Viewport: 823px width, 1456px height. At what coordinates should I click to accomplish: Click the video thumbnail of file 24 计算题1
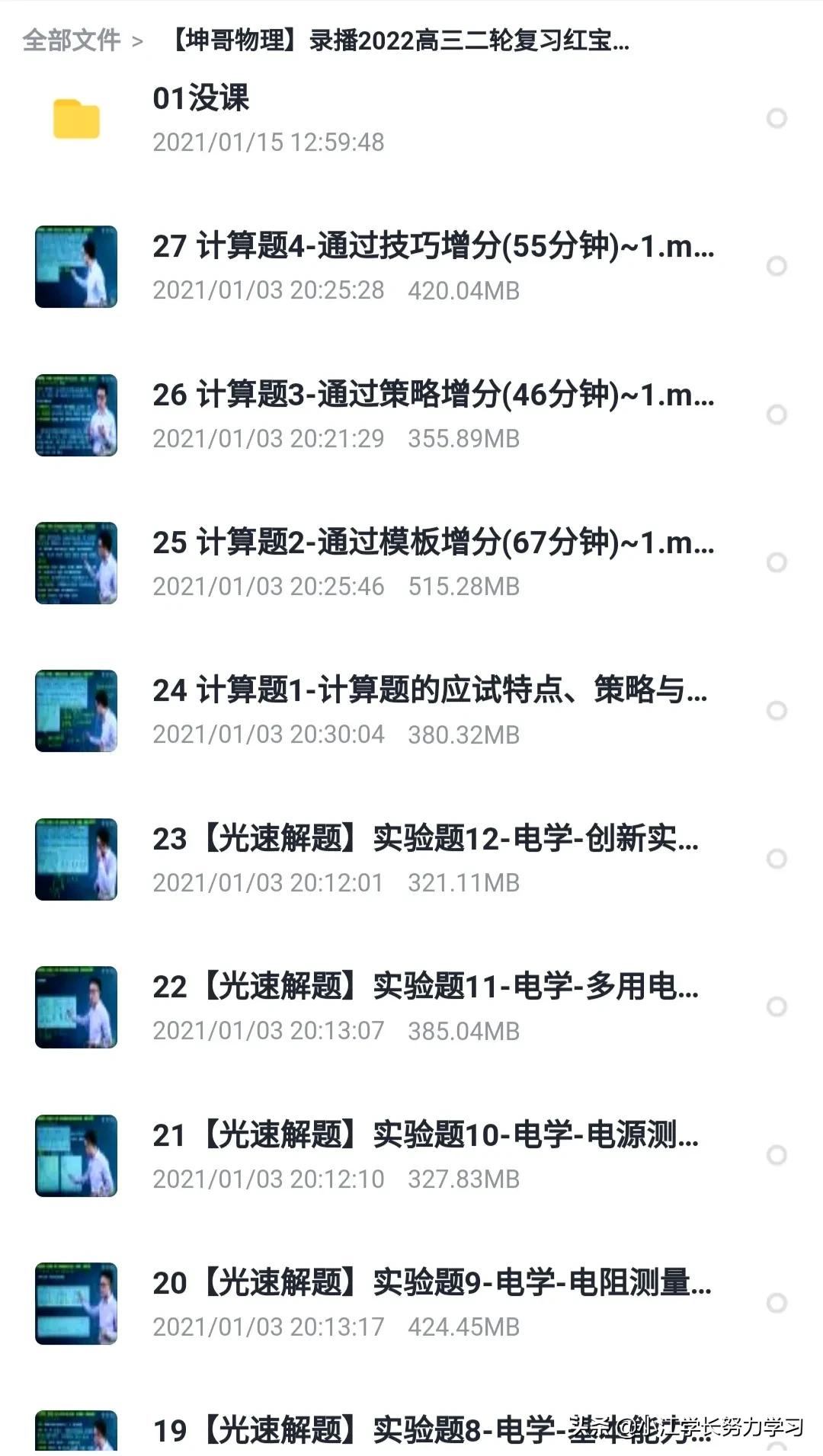point(76,712)
